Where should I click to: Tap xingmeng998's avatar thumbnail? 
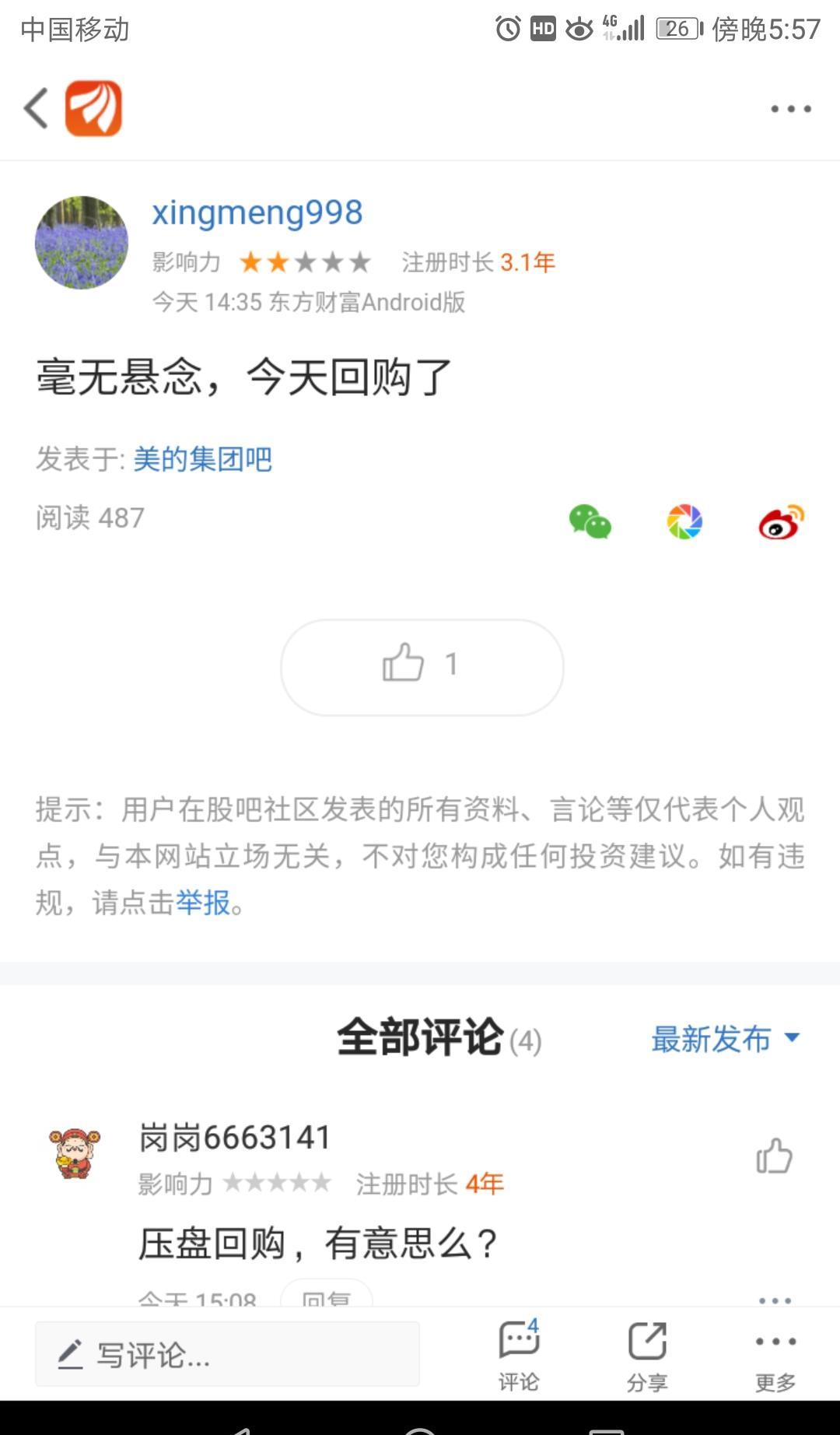pos(80,241)
